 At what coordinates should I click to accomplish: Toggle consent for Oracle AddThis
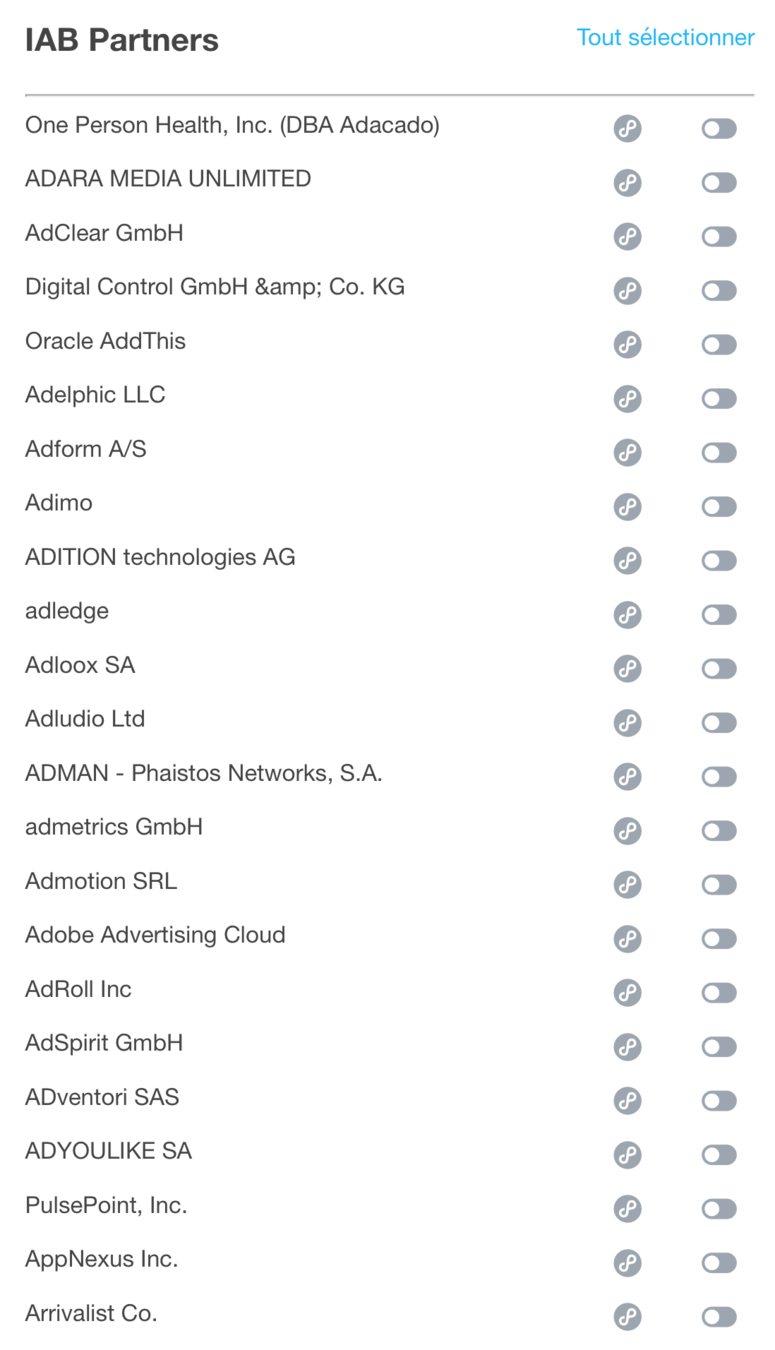pyautogui.click(x=719, y=345)
